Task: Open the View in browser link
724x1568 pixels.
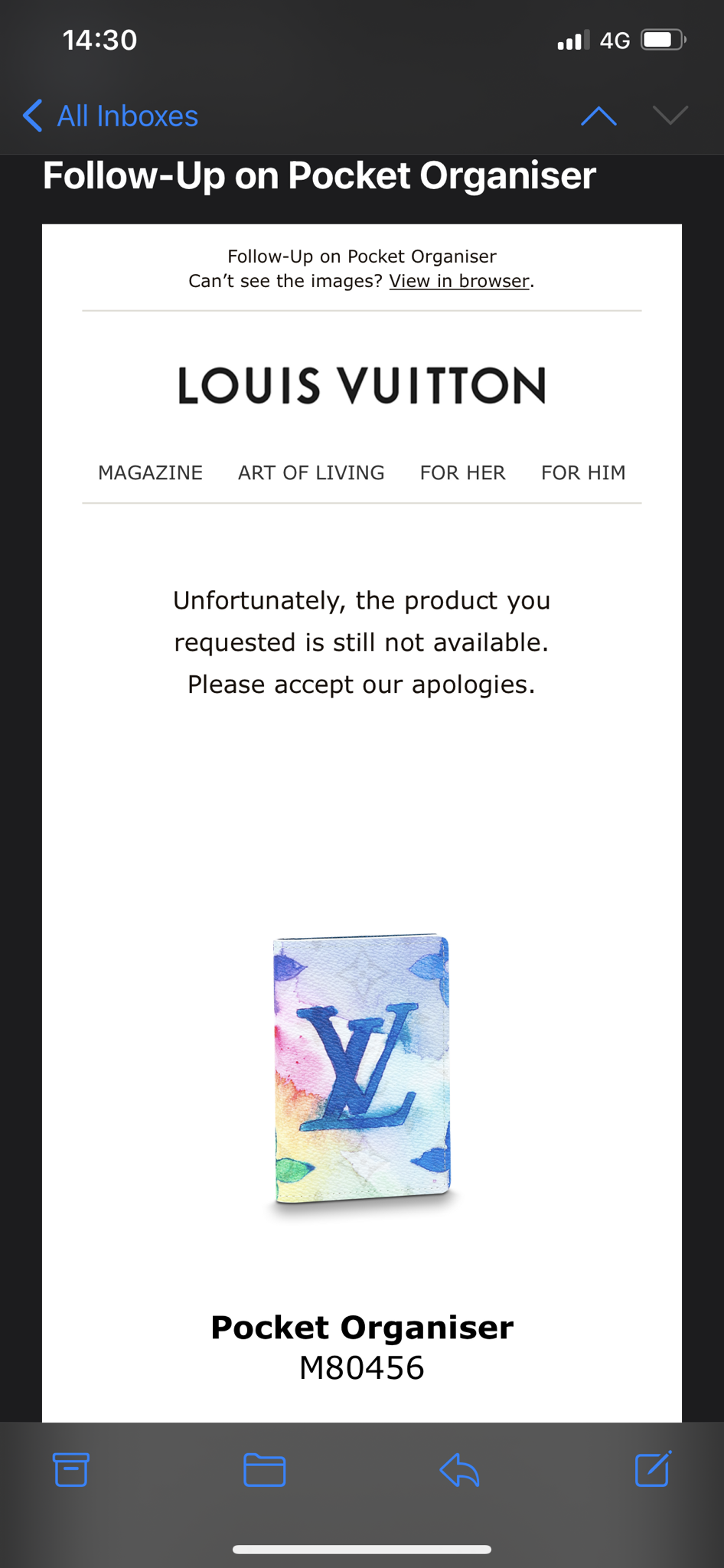Action: point(459,281)
